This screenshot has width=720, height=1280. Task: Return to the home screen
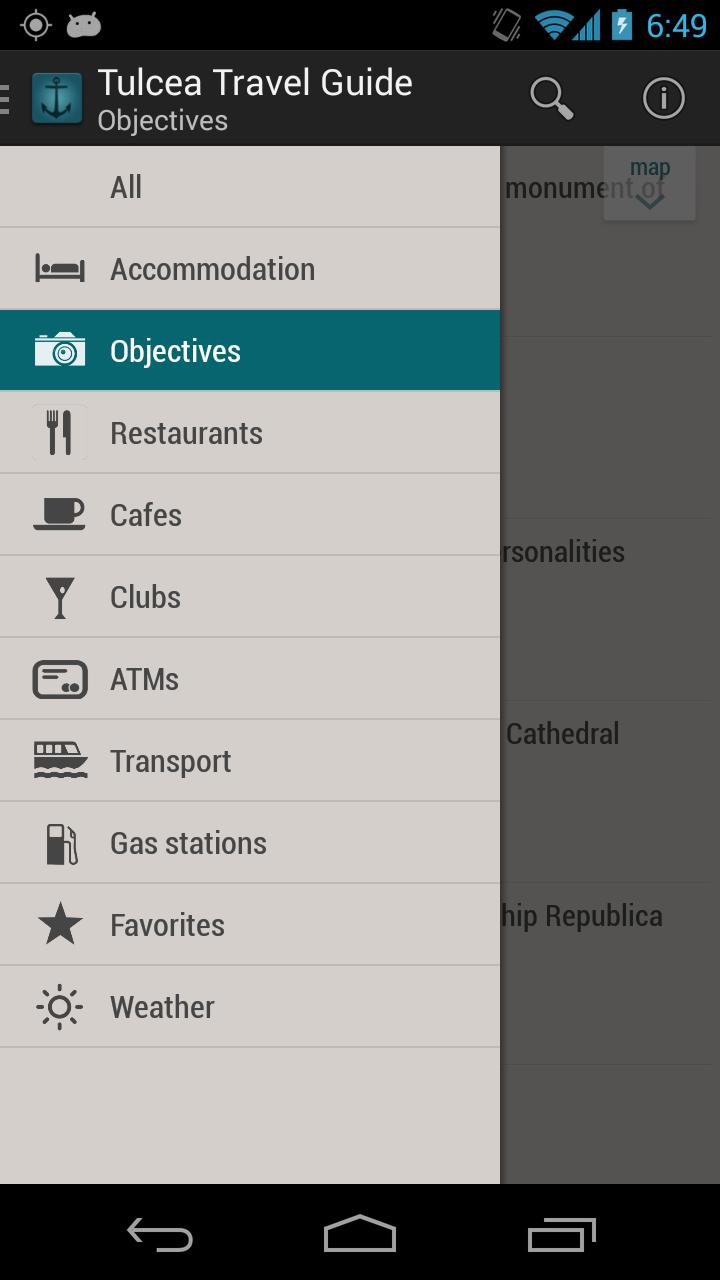pyautogui.click(x=360, y=1235)
